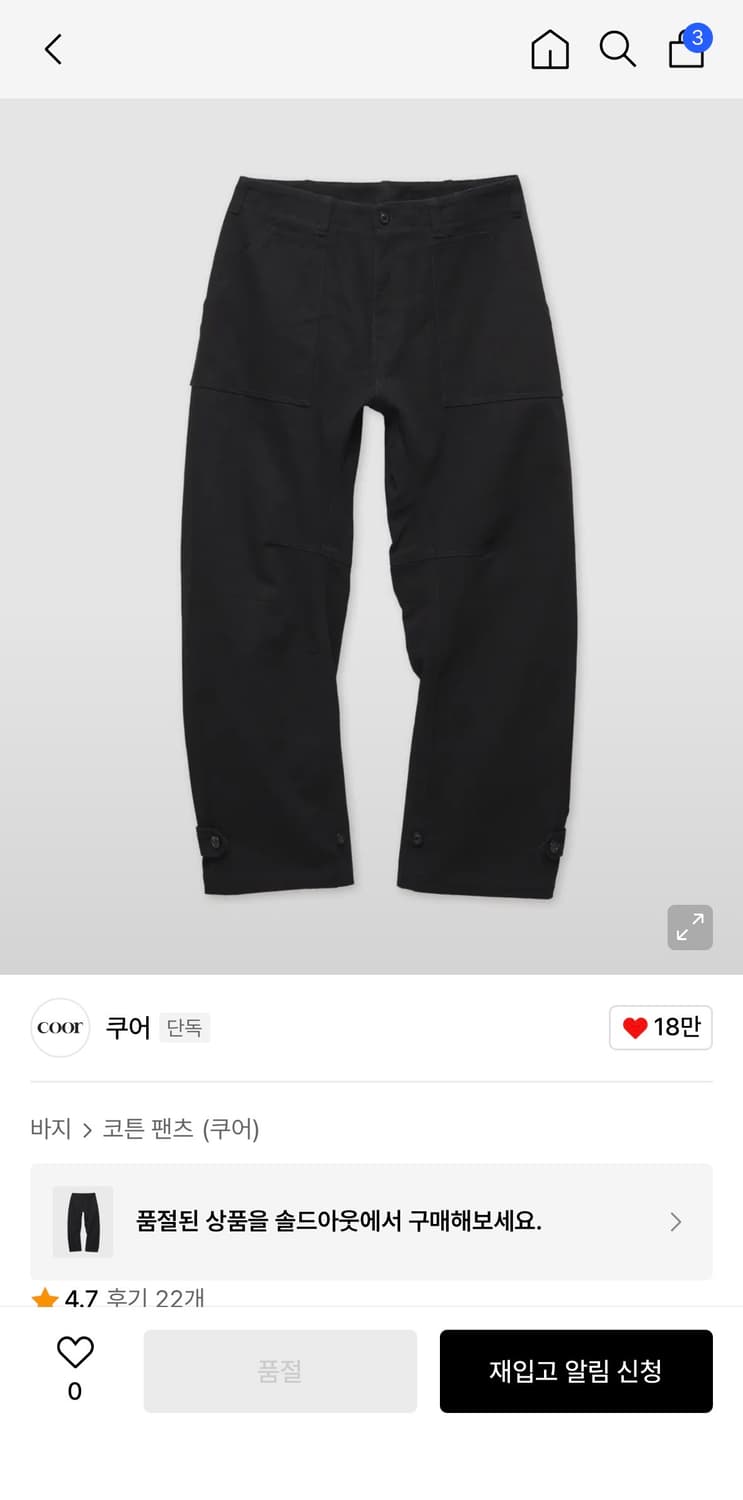This screenshot has width=743, height=1500.
Task: Tap the coor brand logo
Action: click(x=60, y=1027)
